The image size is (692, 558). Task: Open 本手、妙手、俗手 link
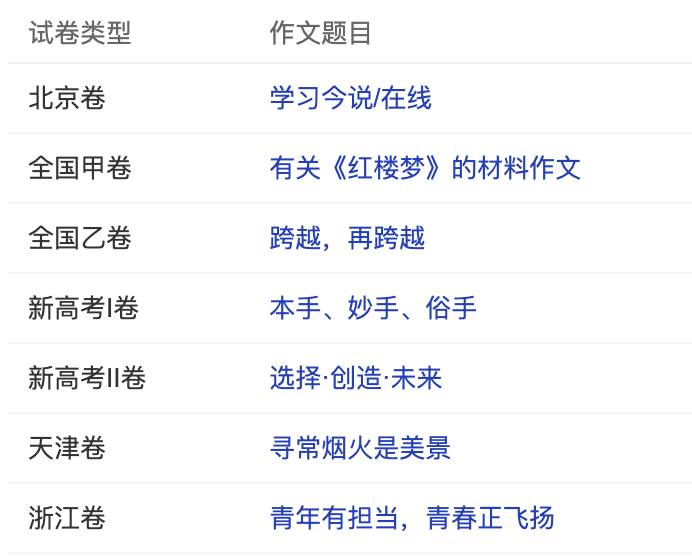(373, 308)
